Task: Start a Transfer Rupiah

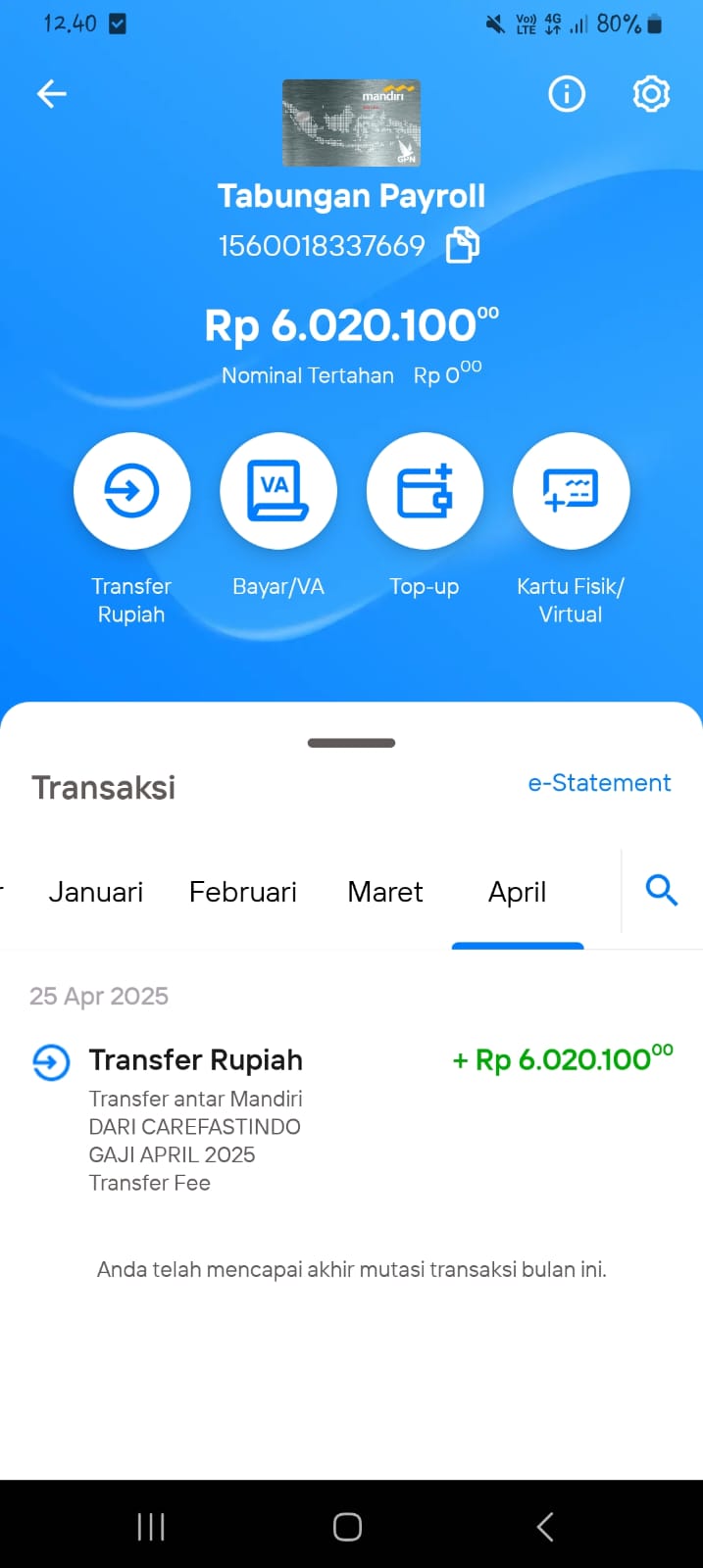Action: (131, 490)
